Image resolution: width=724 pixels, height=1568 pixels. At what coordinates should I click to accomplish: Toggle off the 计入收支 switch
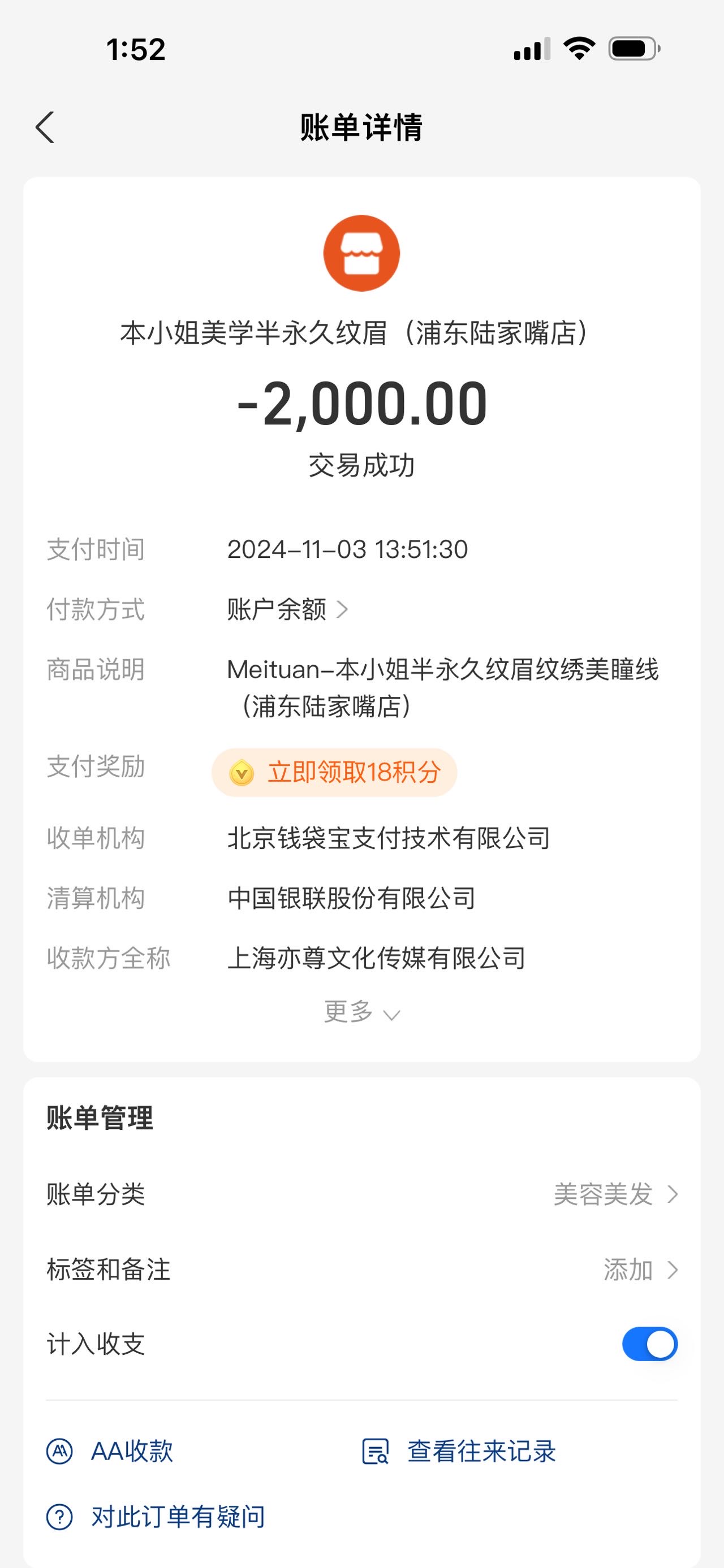(649, 1344)
